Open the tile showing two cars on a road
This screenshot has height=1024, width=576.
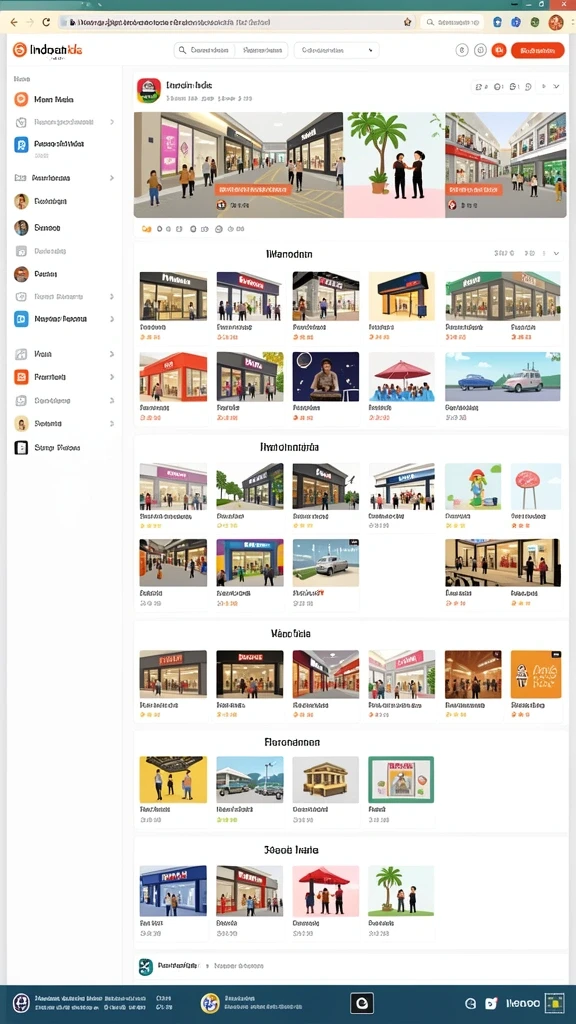click(x=502, y=377)
